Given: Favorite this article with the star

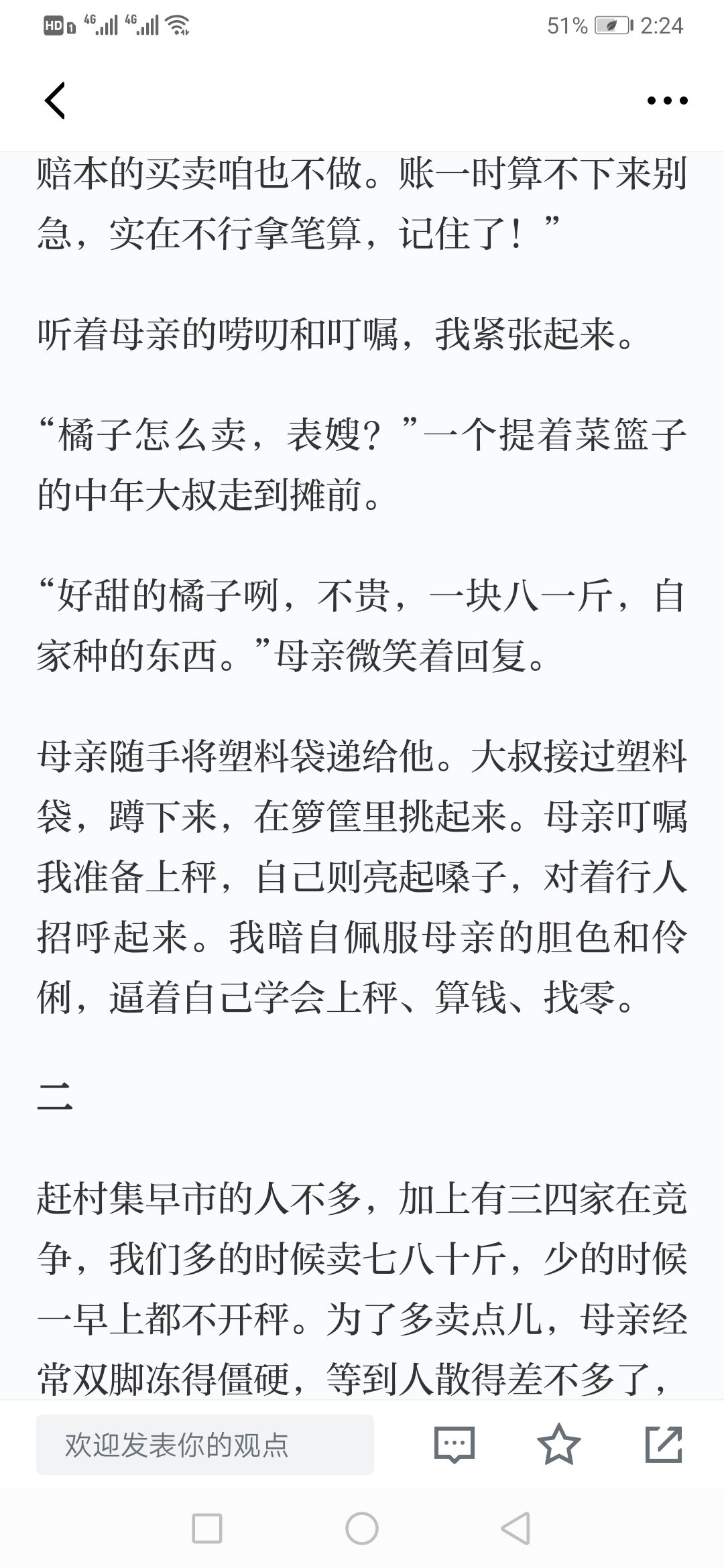Looking at the screenshot, I should [x=558, y=1445].
